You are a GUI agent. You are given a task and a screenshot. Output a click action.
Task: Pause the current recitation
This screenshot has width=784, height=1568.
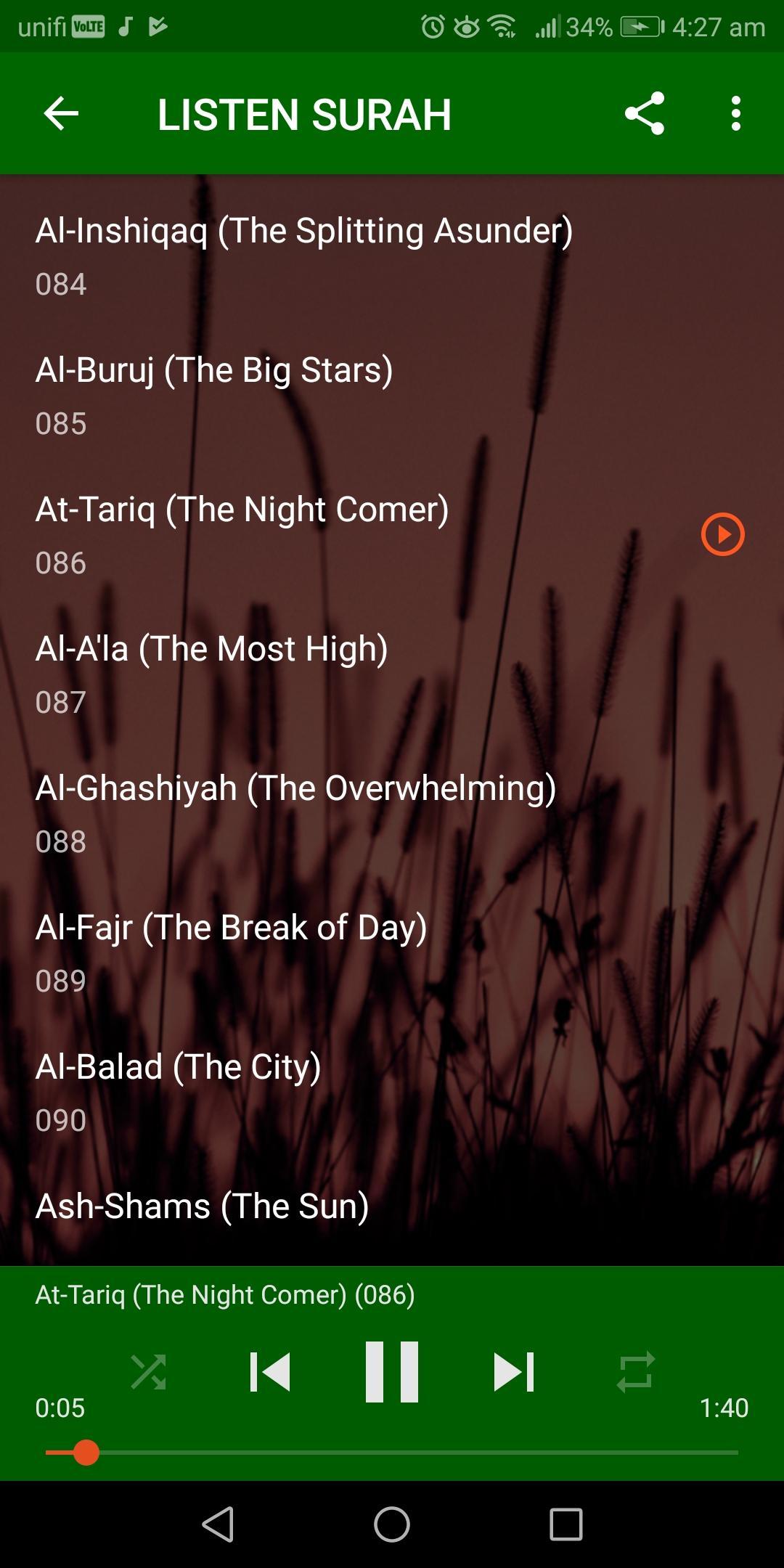392,1372
